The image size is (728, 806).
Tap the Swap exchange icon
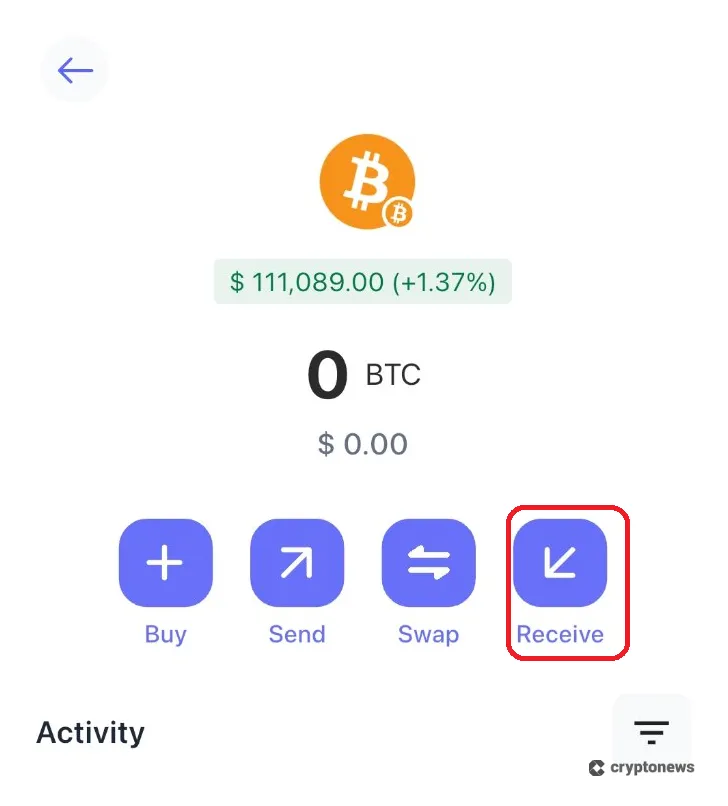[x=428, y=562]
